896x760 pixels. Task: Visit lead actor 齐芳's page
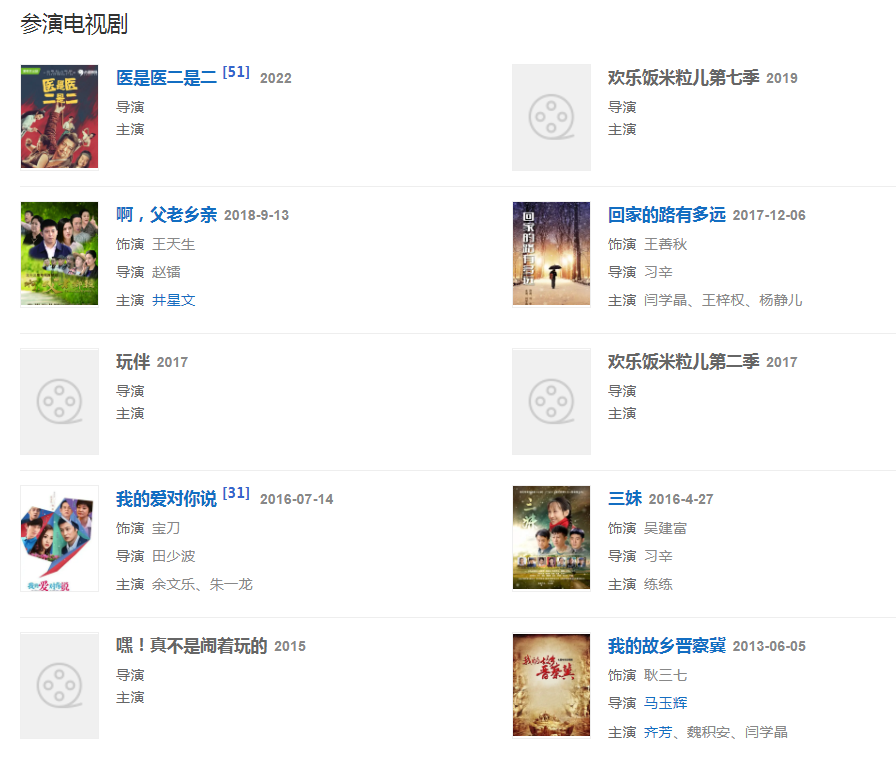pyautogui.click(x=658, y=732)
